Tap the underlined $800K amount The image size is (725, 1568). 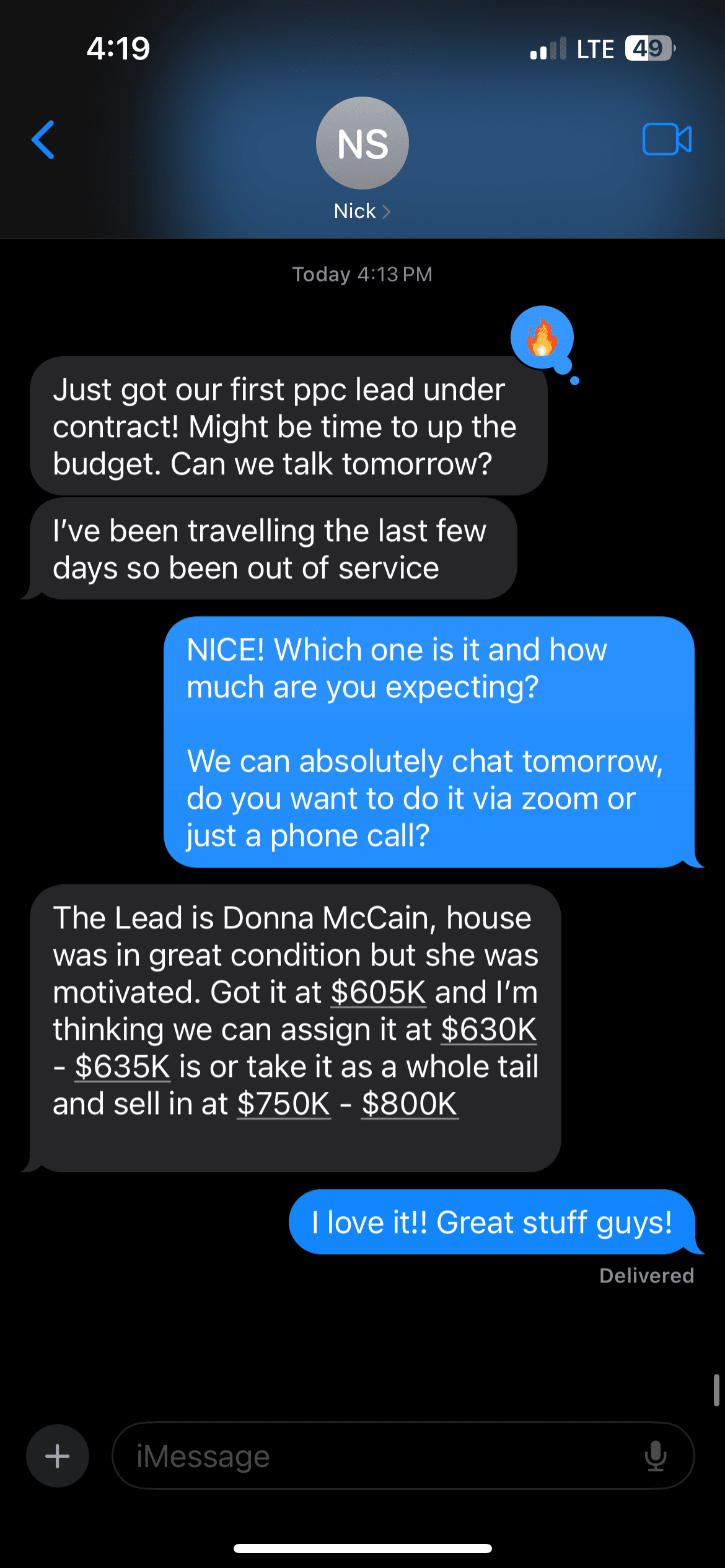pos(410,1104)
